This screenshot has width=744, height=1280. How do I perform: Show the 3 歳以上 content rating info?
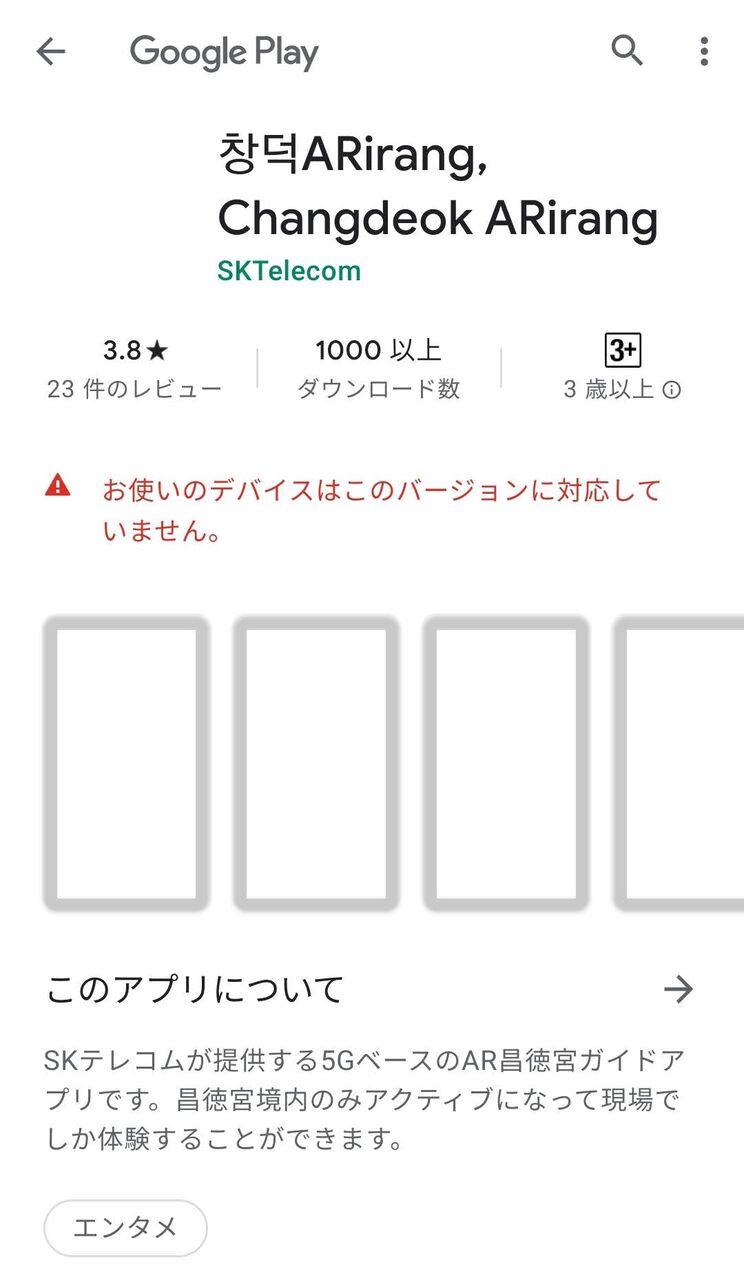pyautogui.click(x=622, y=368)
